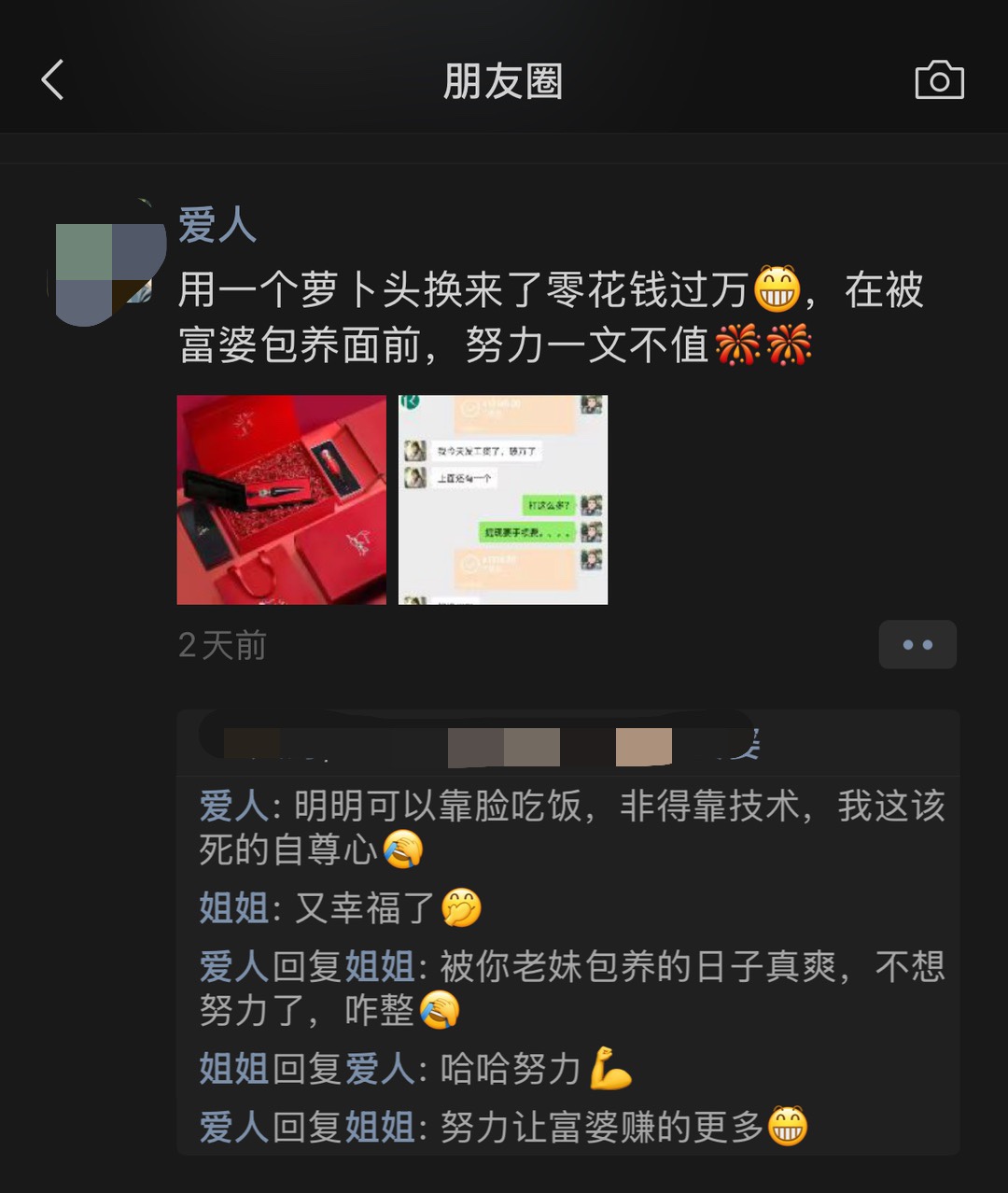Go back from Moments page

coord(53,80)
